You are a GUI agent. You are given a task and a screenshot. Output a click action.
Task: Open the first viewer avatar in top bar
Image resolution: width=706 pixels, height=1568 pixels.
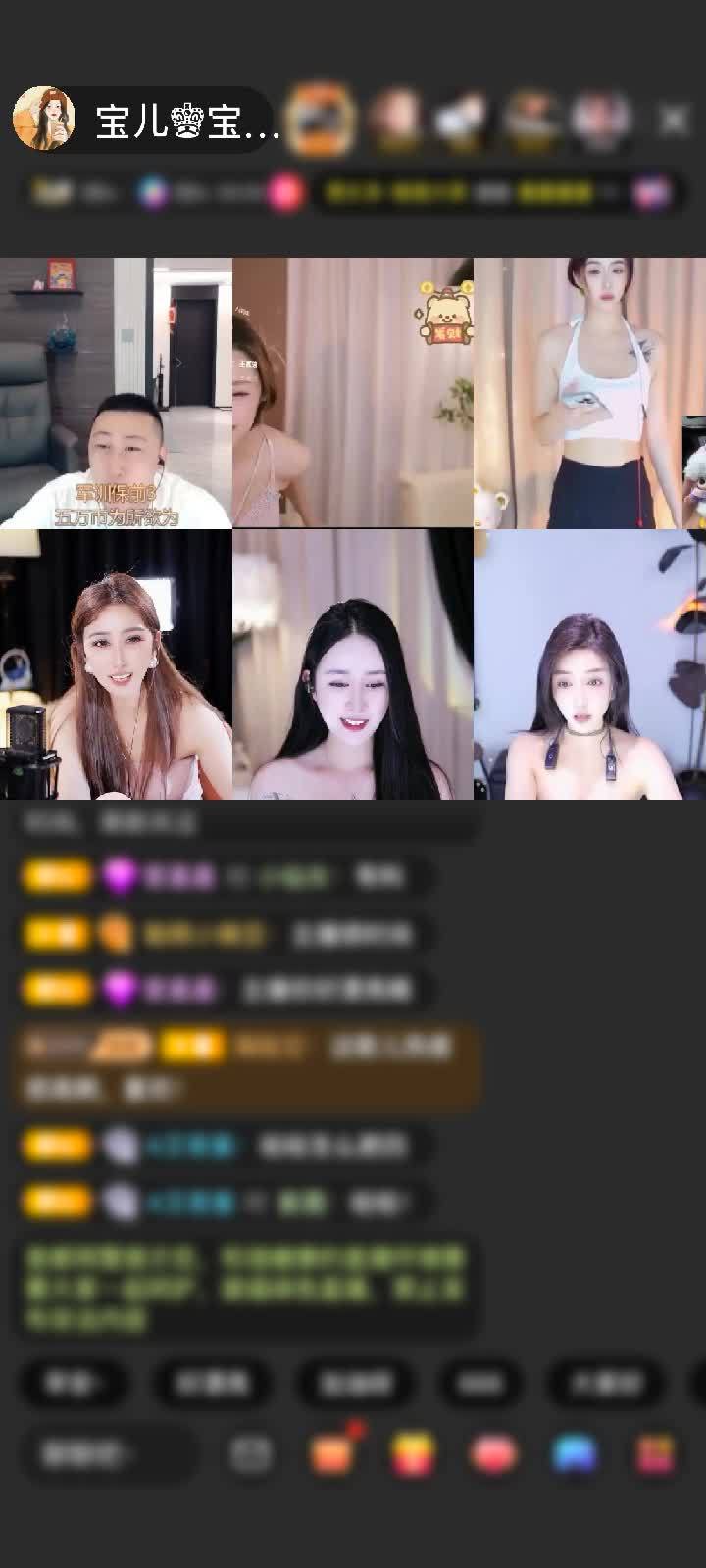(x=321, y=120)
